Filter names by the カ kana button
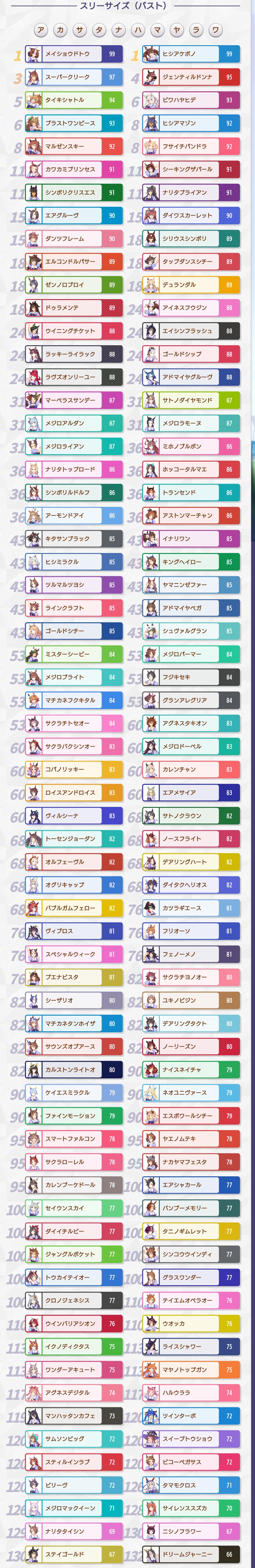The image size is (255, 1568). (60, 30)
